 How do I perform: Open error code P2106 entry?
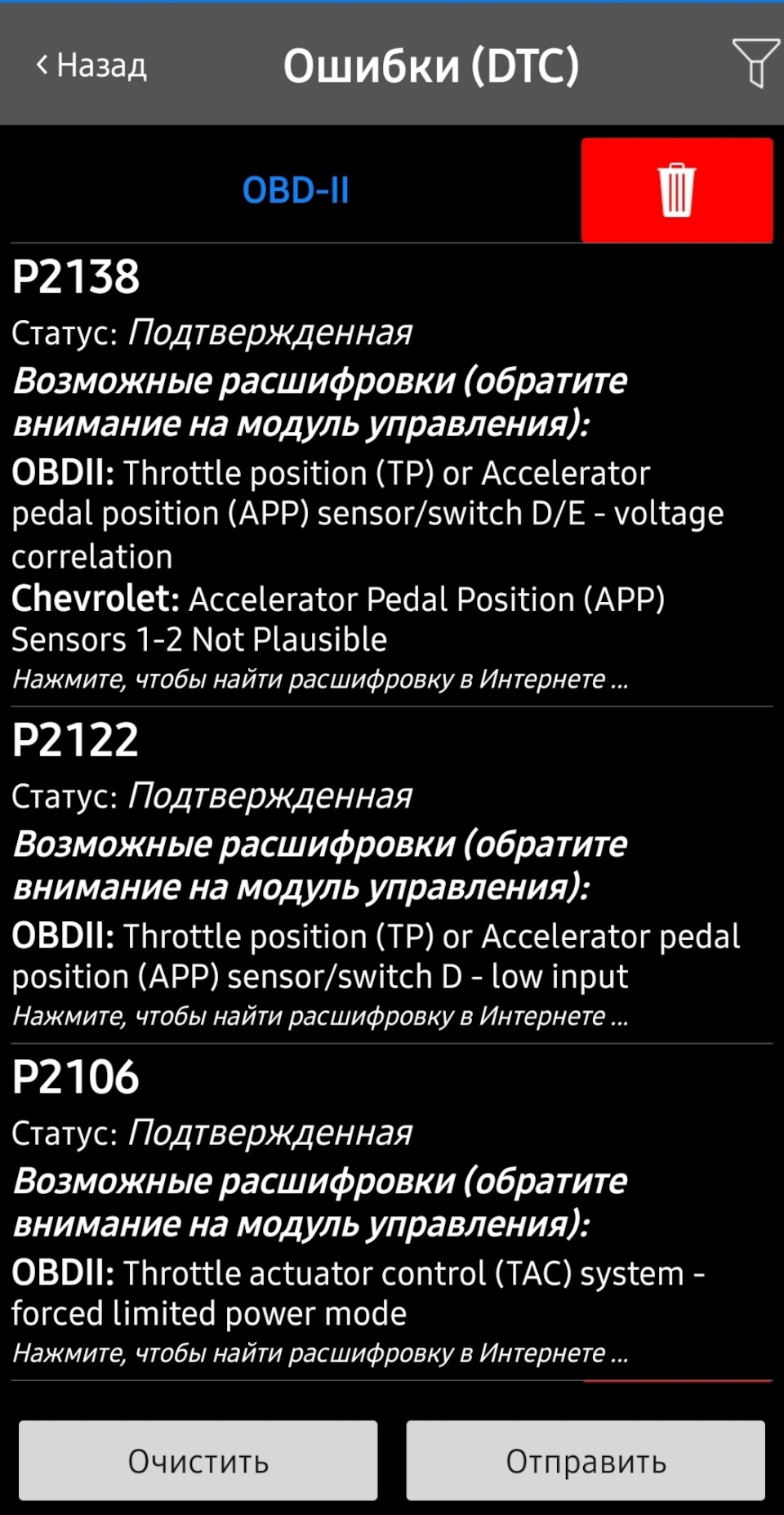75,1077
